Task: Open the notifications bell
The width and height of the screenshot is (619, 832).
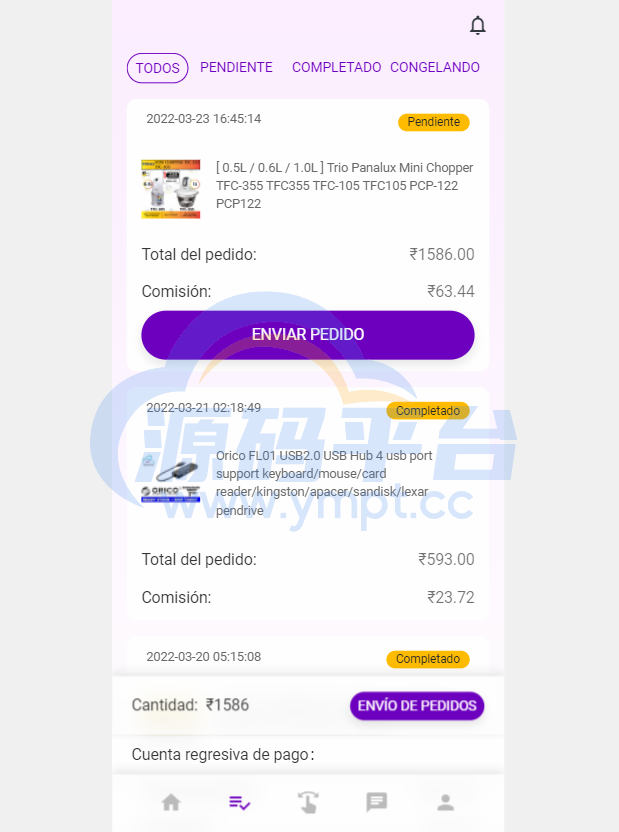Action: point(478,26)
